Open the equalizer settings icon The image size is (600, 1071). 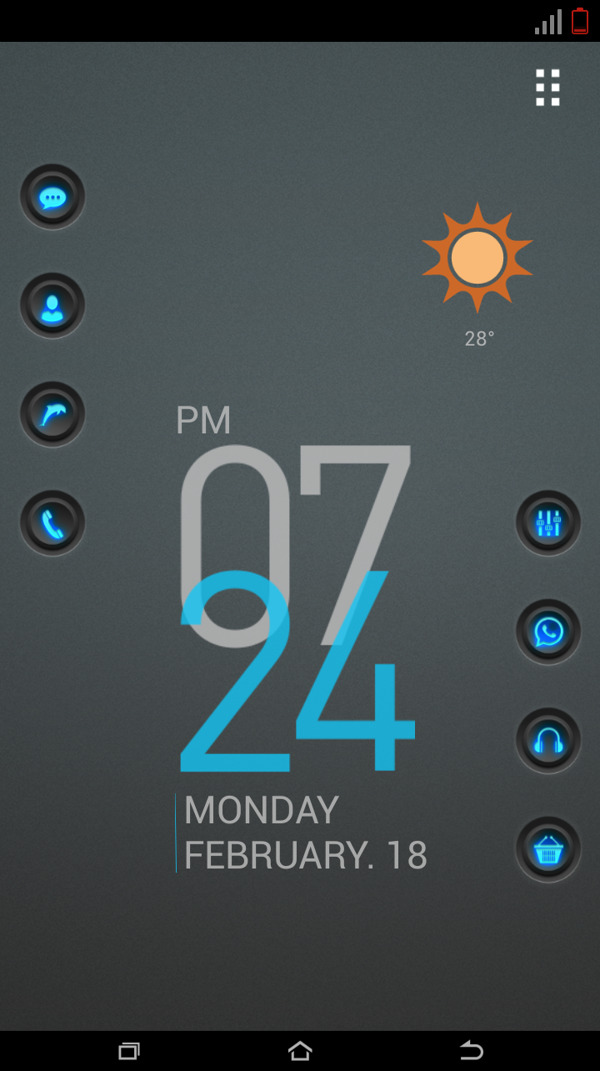pyautogui.click(x=548, y=523)
